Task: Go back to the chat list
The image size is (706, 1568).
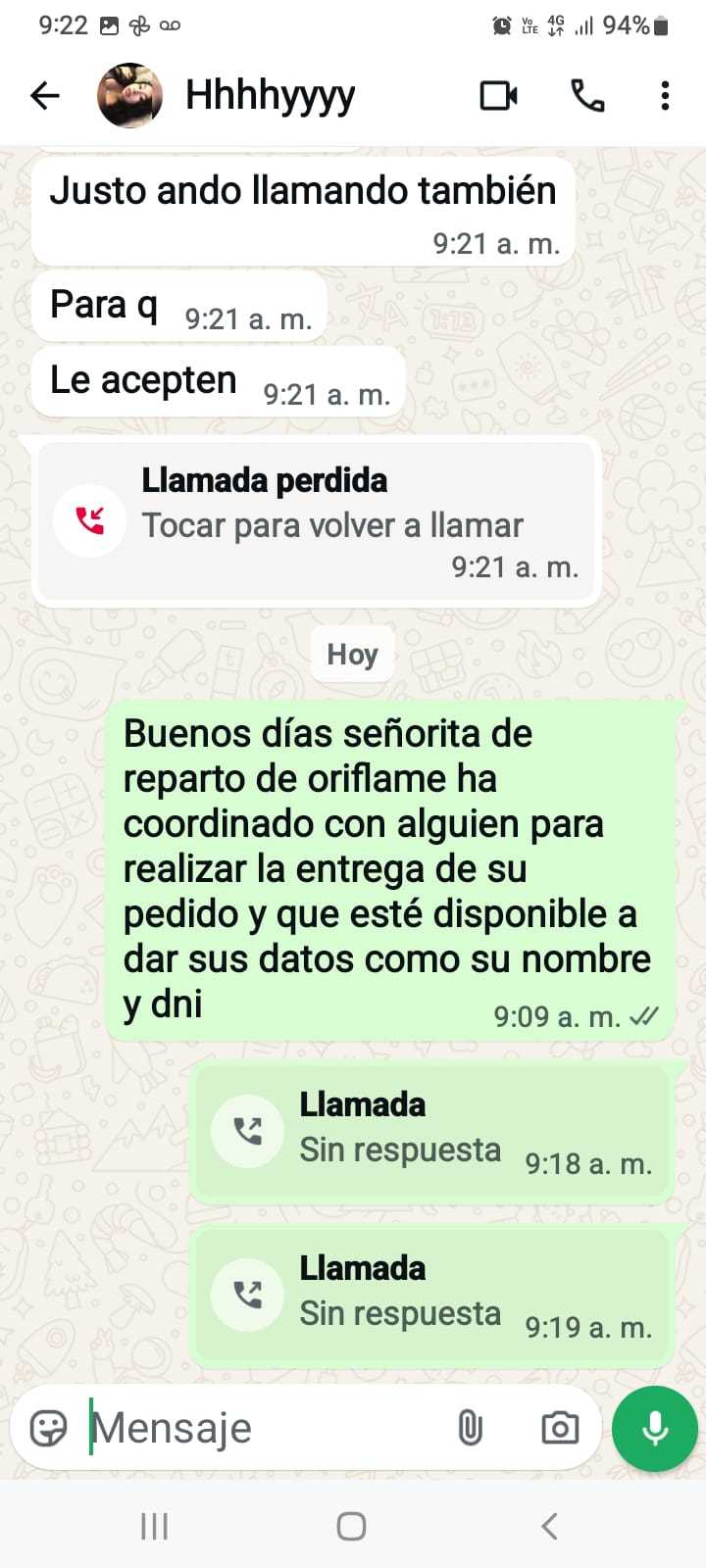Action: [x=45, y=95]
